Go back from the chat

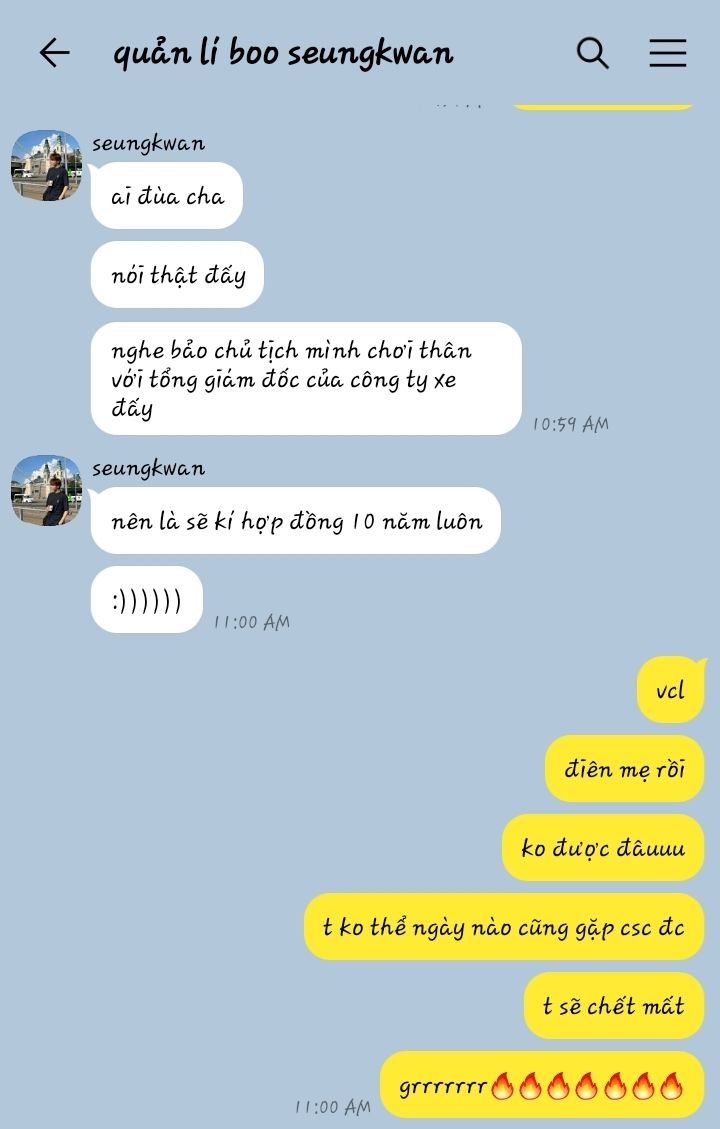(54, 53)
